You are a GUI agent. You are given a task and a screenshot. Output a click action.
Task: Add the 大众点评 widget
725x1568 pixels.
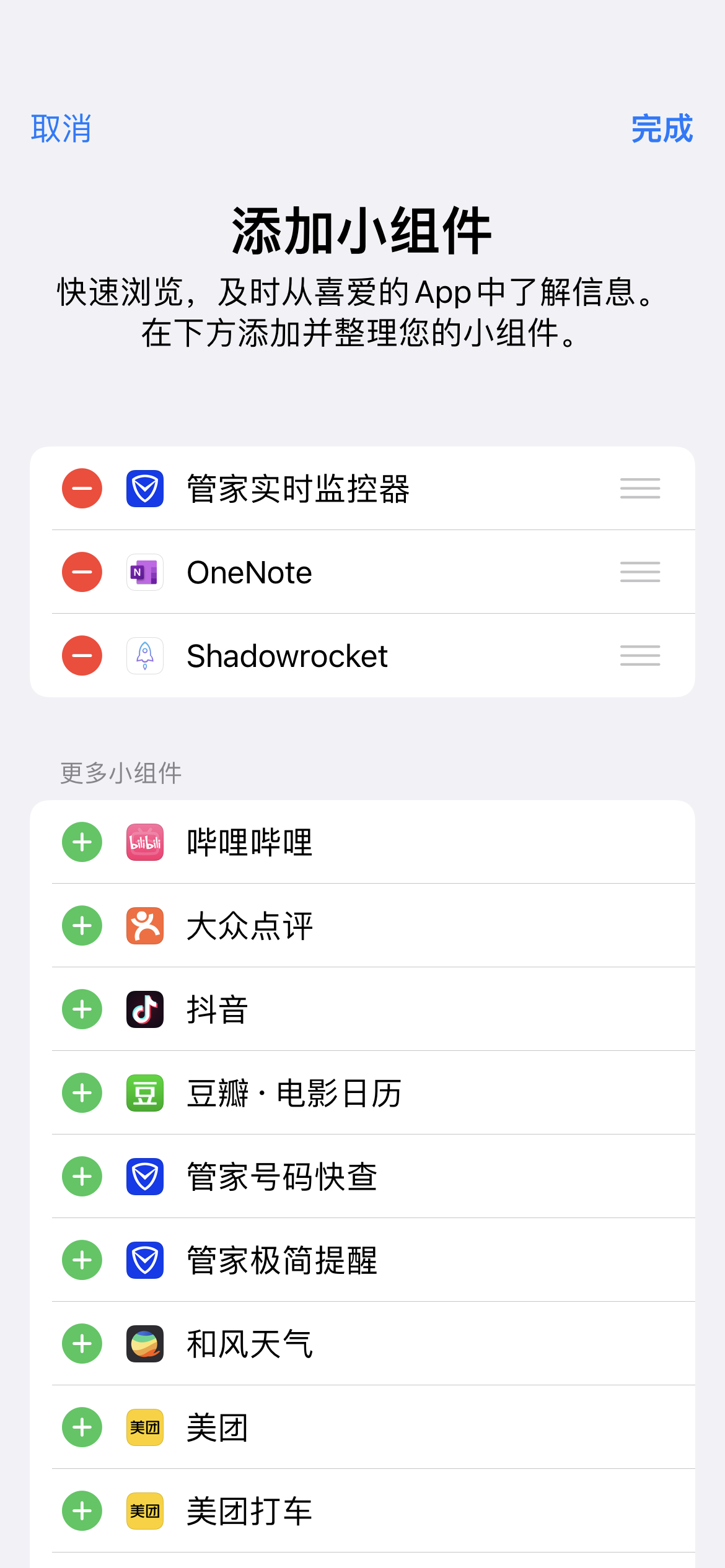(x=82, y=926)
